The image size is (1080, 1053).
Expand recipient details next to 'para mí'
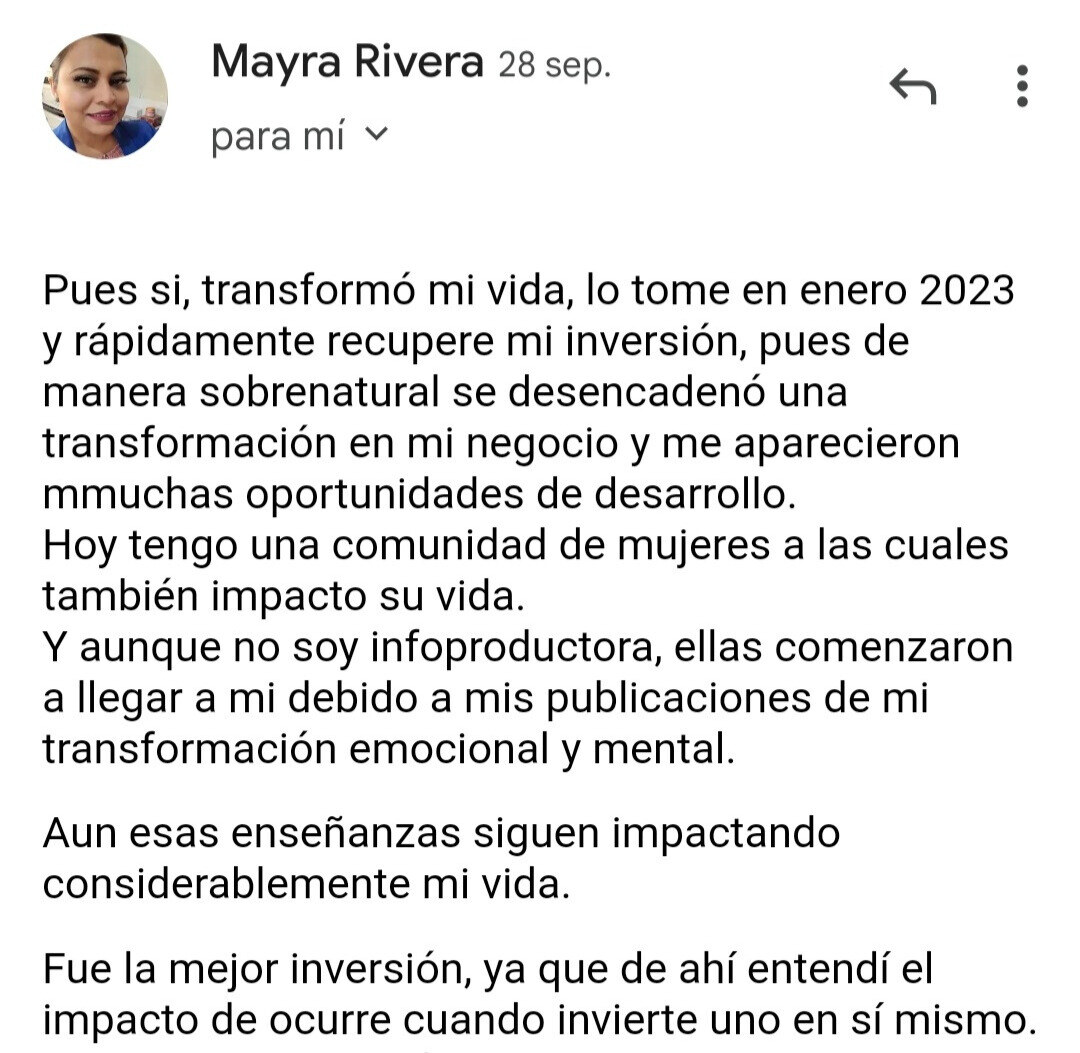click(375, 135)
